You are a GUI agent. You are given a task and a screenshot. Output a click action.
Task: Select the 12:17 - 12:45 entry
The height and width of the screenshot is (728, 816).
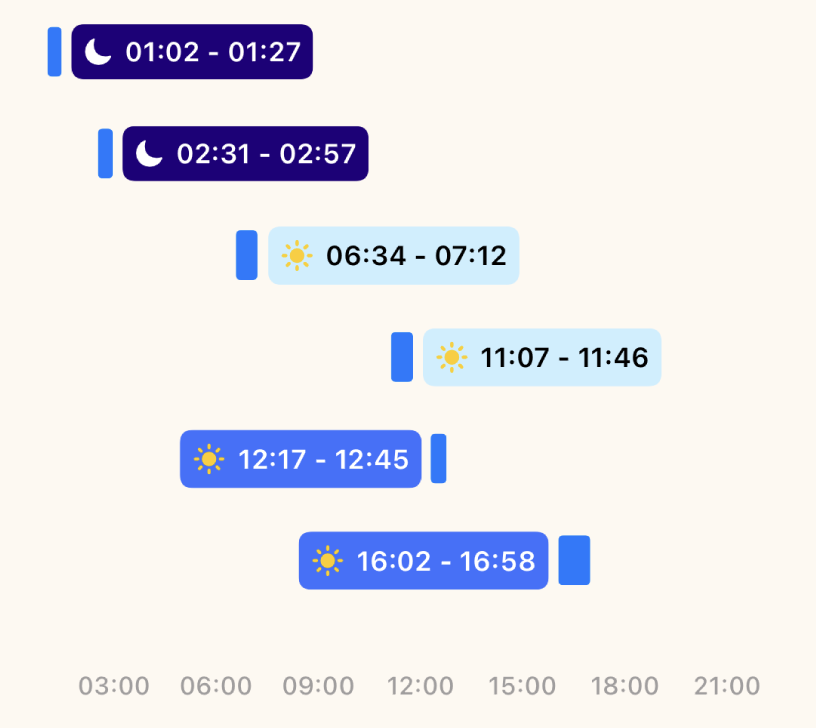coord(300,460)
